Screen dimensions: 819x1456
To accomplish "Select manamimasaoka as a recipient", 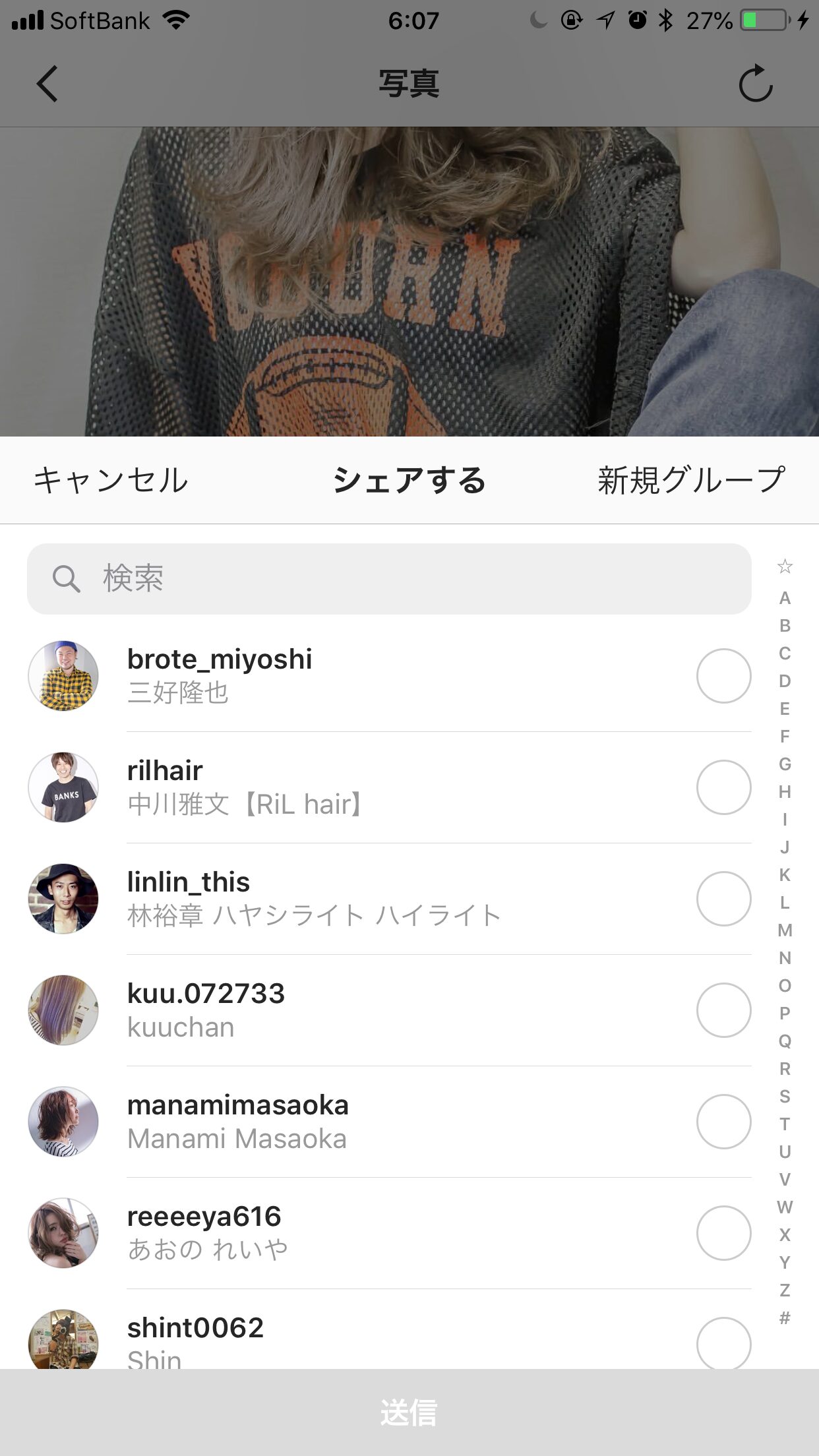I will pyautogui.click(x=723, y=1122).
